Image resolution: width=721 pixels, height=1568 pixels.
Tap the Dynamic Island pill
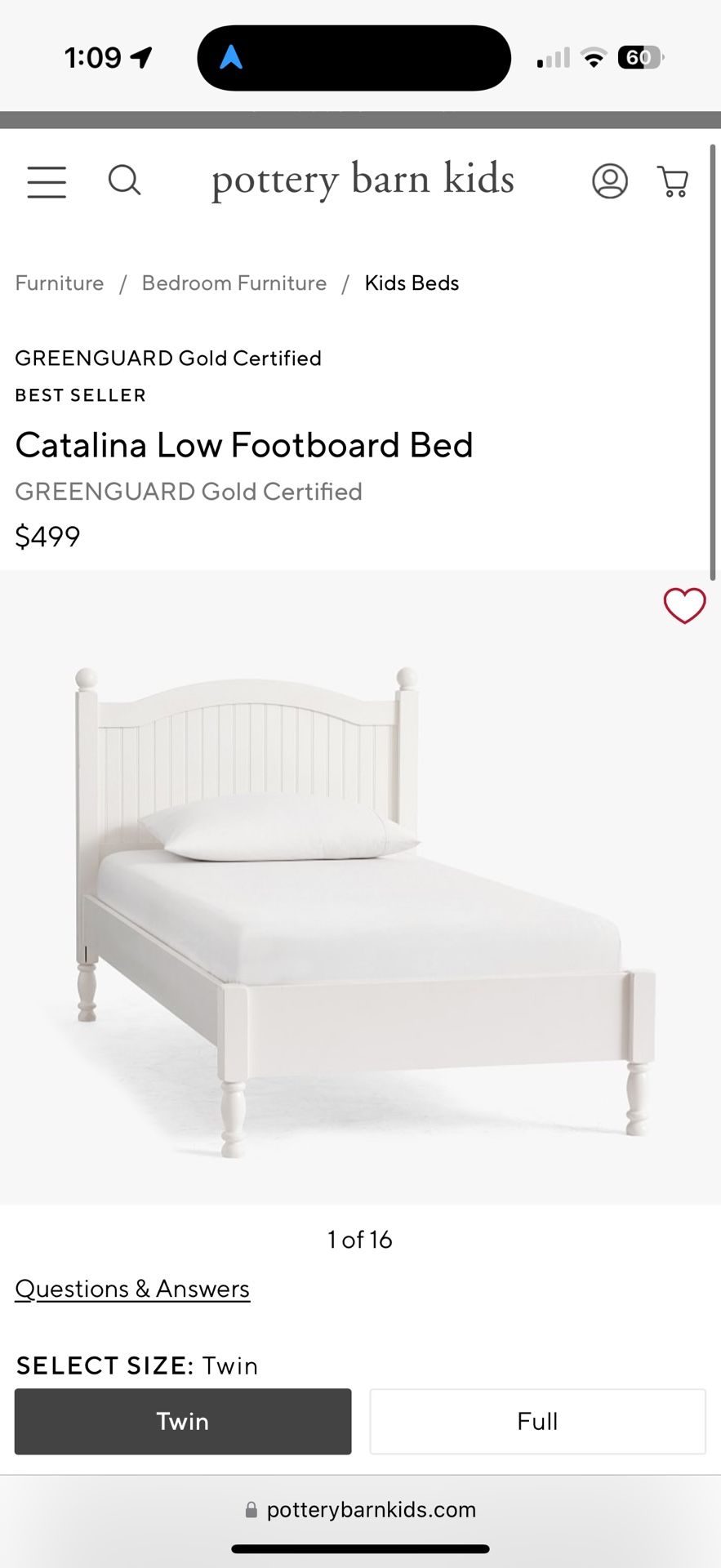(354, 57)
